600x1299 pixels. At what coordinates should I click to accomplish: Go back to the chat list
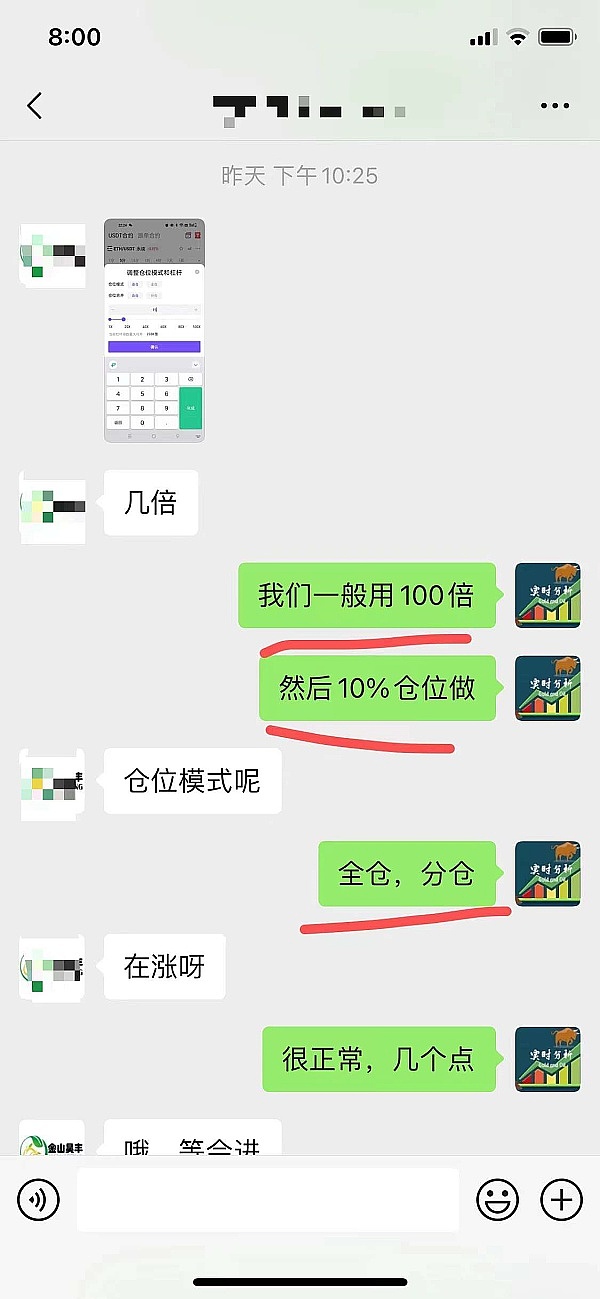tap(36, 106)
